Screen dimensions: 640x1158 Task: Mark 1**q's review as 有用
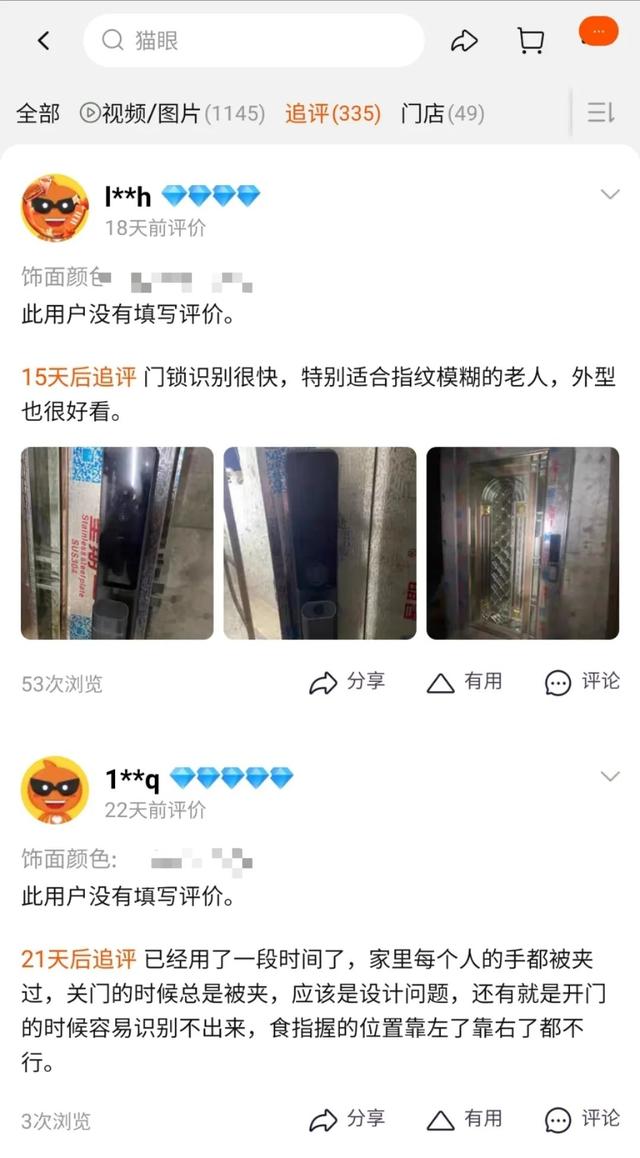464,1119
